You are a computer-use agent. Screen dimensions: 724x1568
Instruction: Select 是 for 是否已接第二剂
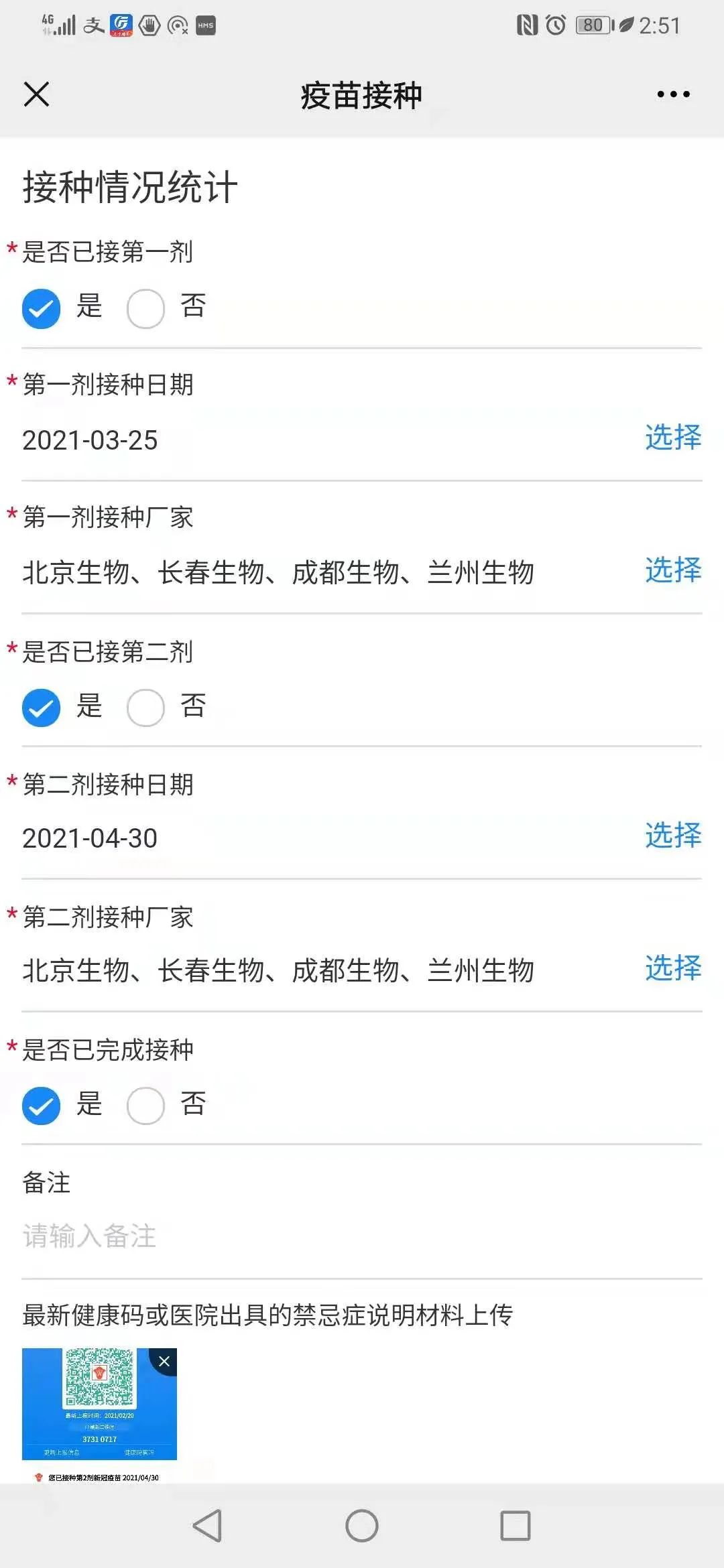tap(42, 708)
